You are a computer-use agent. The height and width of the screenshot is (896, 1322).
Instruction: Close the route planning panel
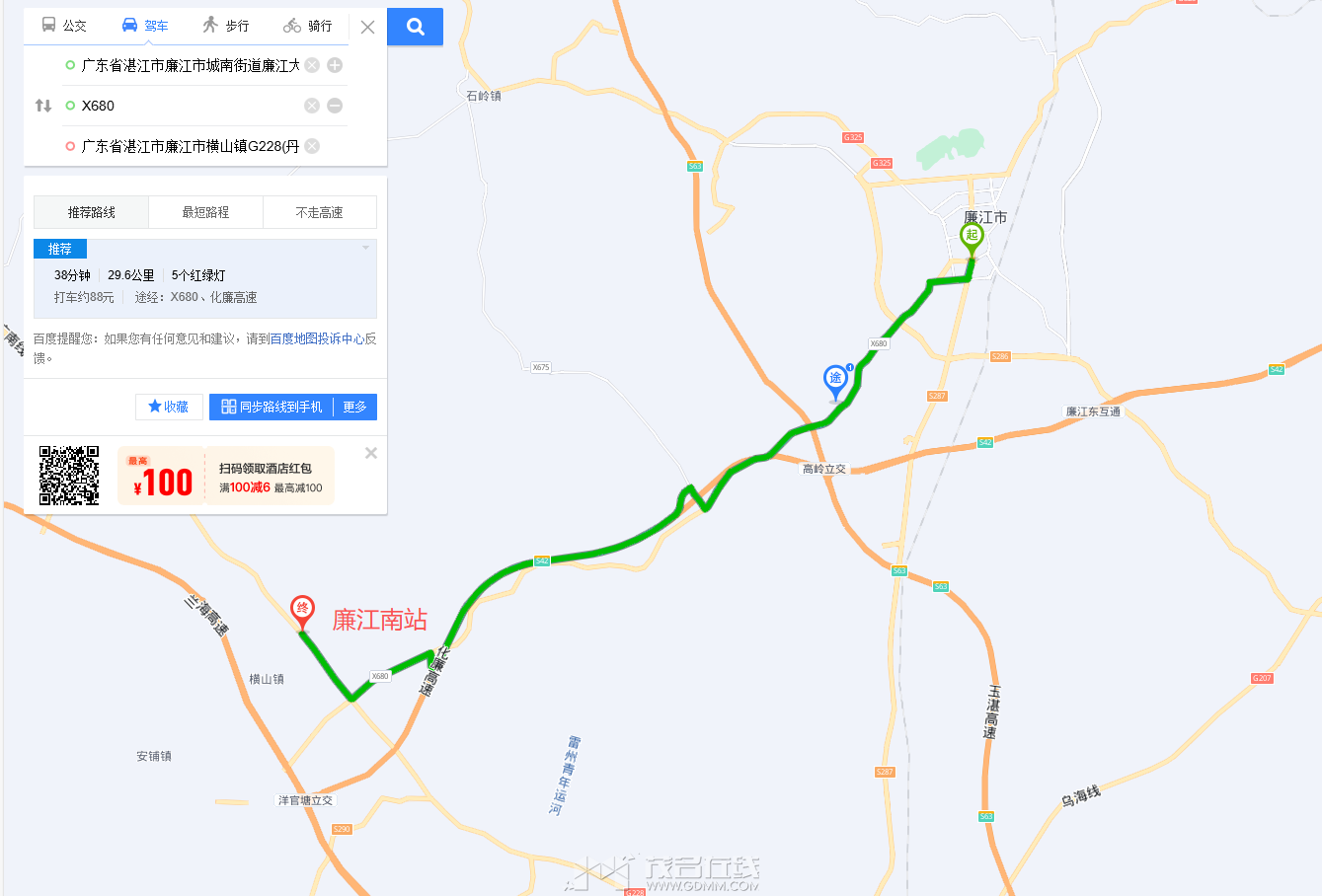coord(367,27)
